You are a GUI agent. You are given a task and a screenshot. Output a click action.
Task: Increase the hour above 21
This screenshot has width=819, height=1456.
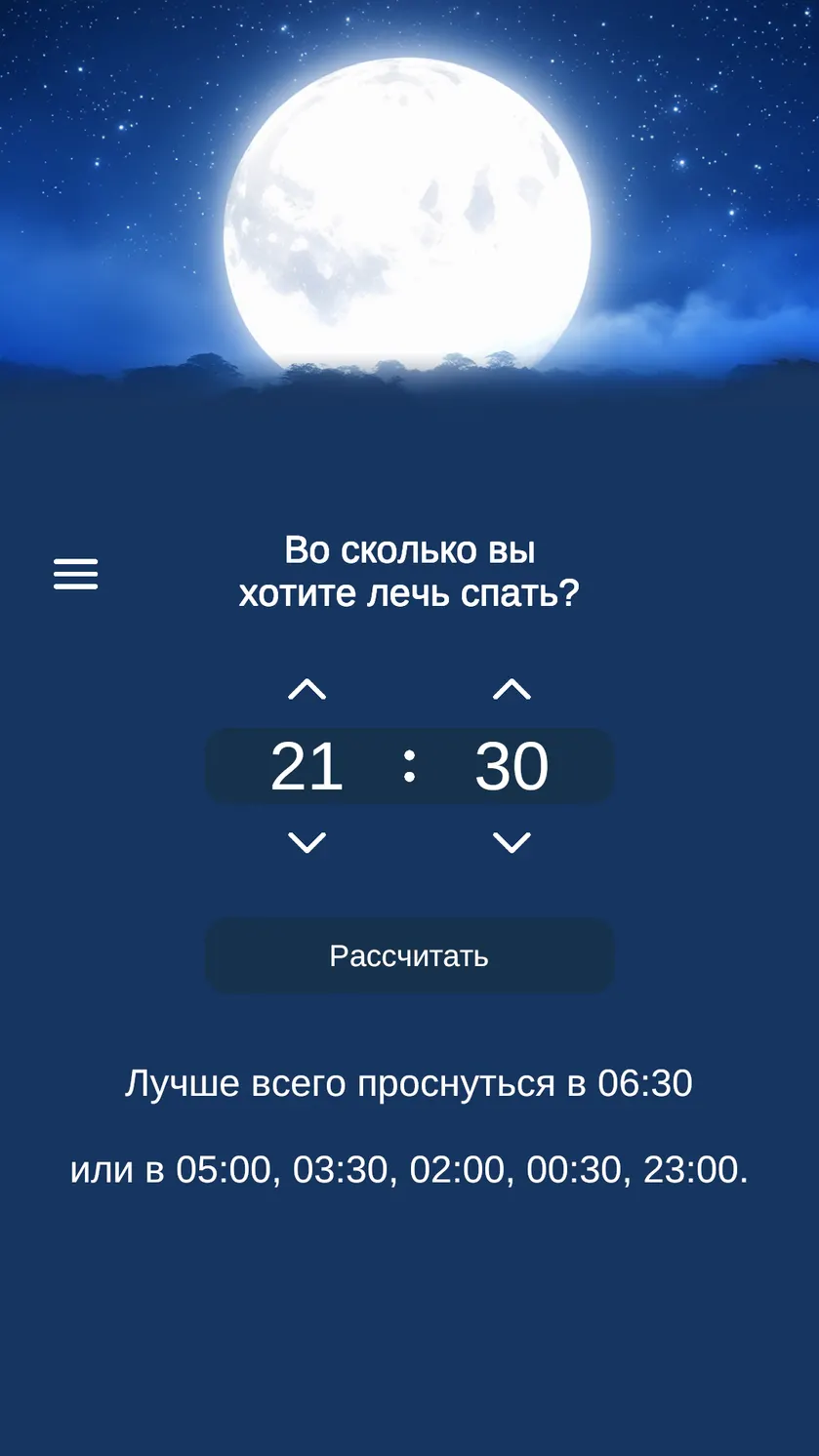[x=307, y=689]
